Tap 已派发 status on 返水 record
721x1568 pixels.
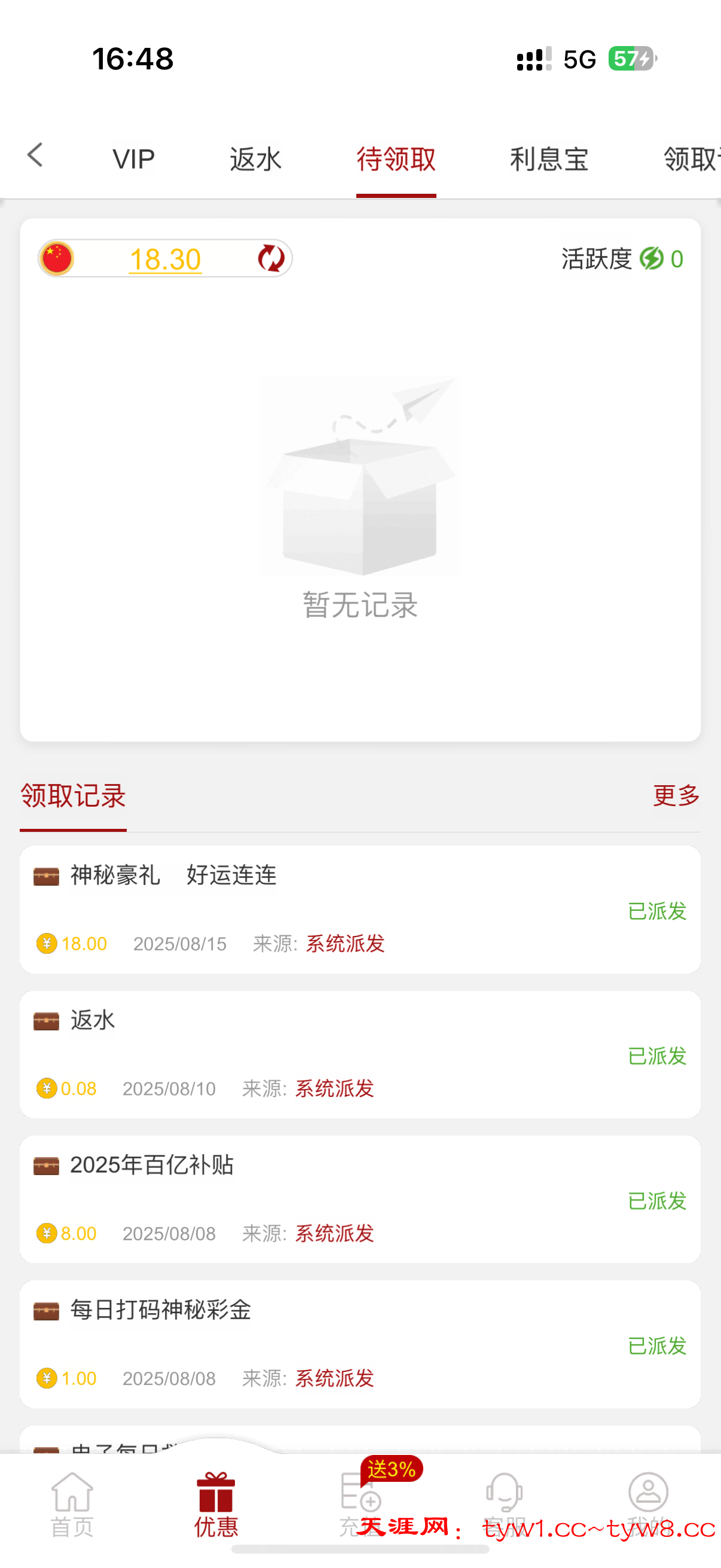point(657,1057)
